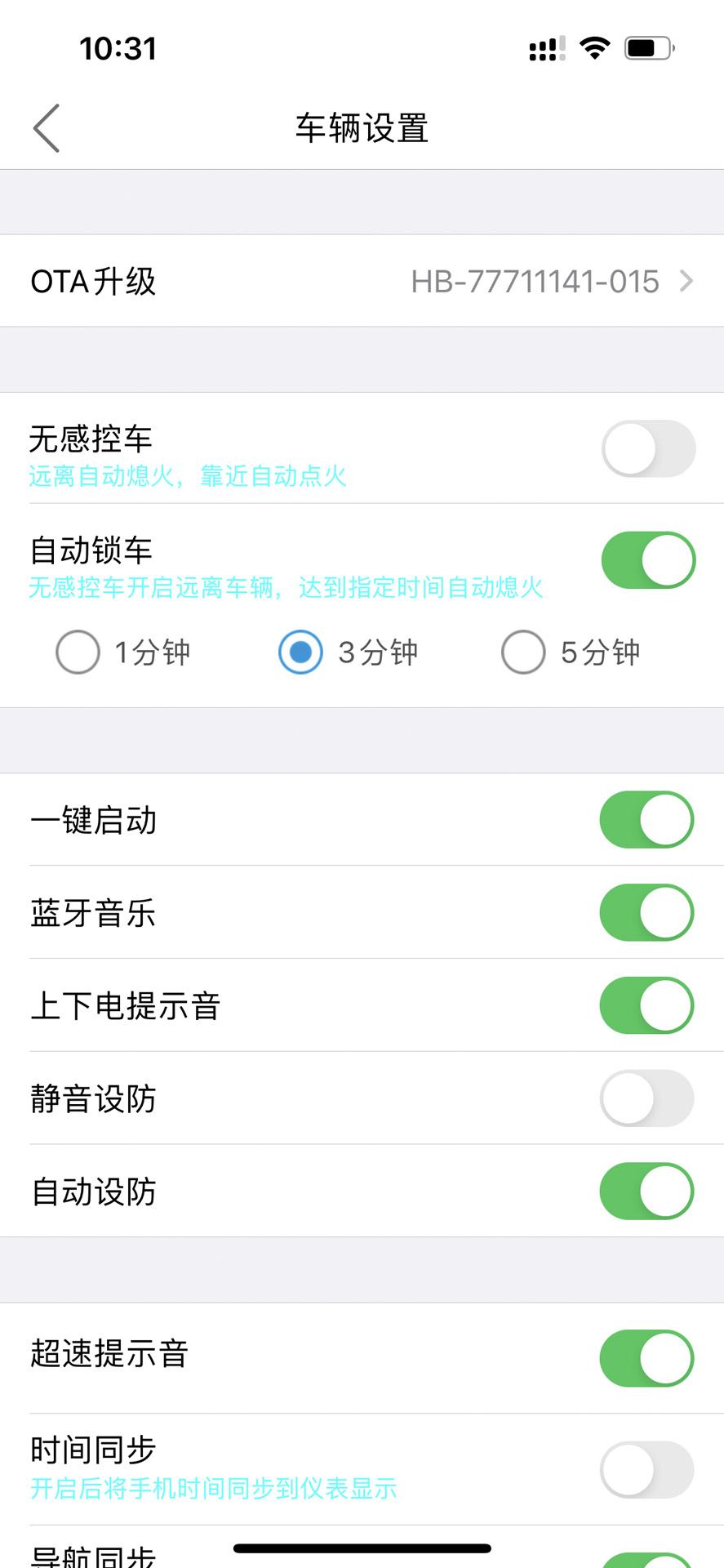
Task: Turn off the 一键启动 toggle
Action: click(646, 820)
